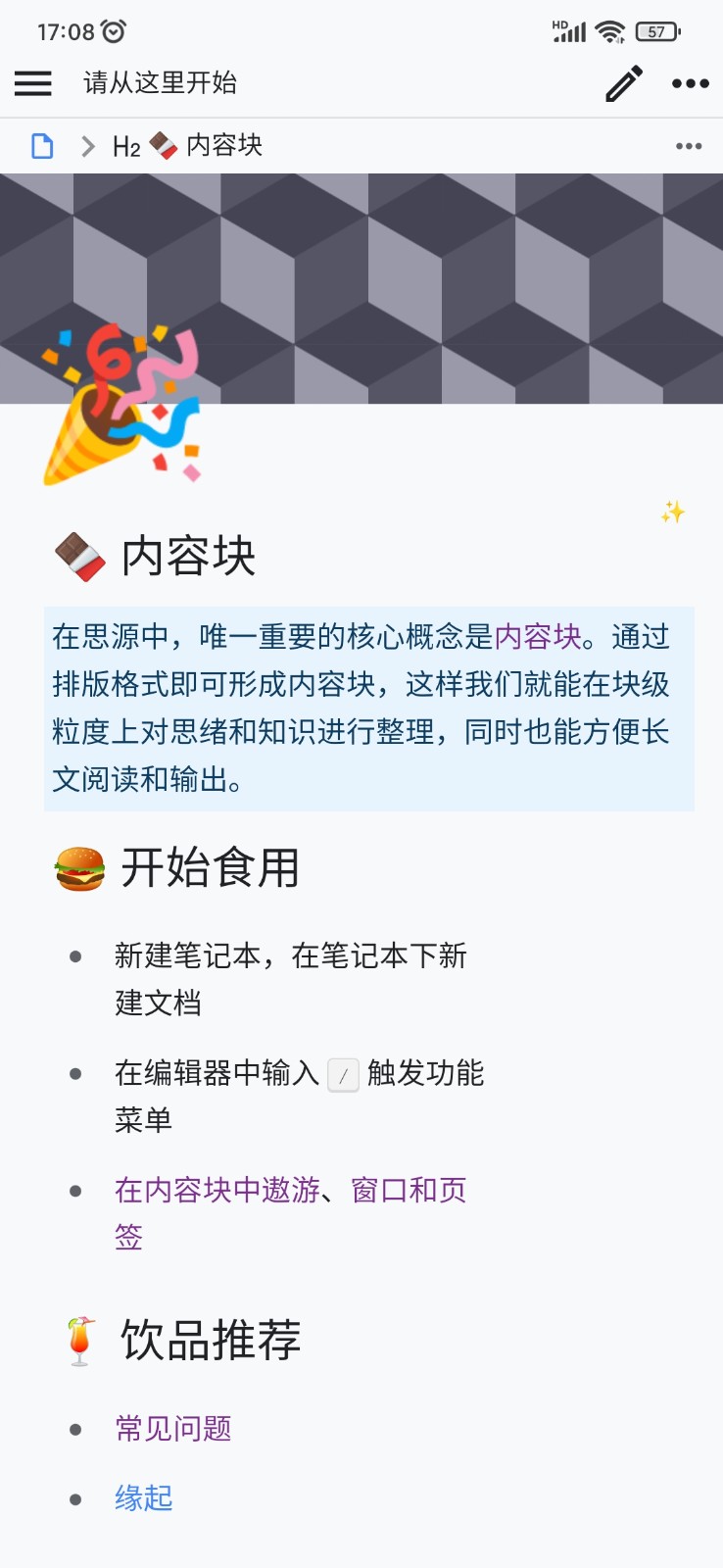Follow the 内容块 link in the paragraph
Image resolution: width=723 pixels, height=1568 pixels.
538,637
